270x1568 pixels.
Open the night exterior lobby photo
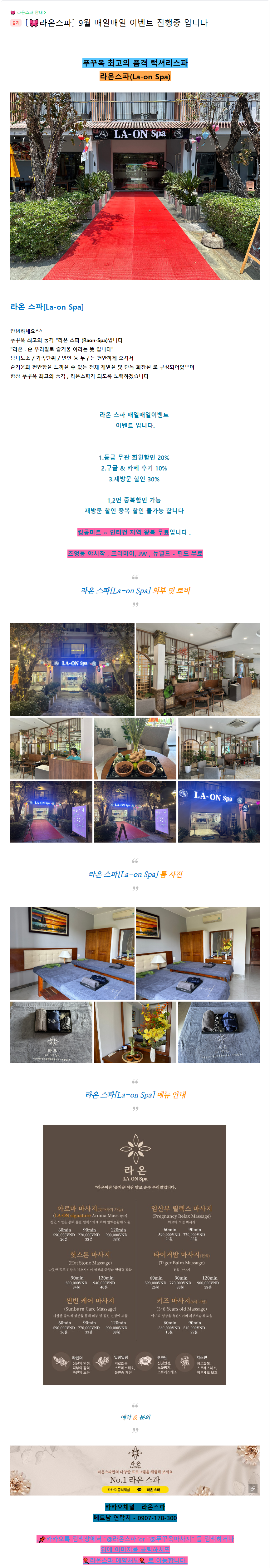click(72, 669)
